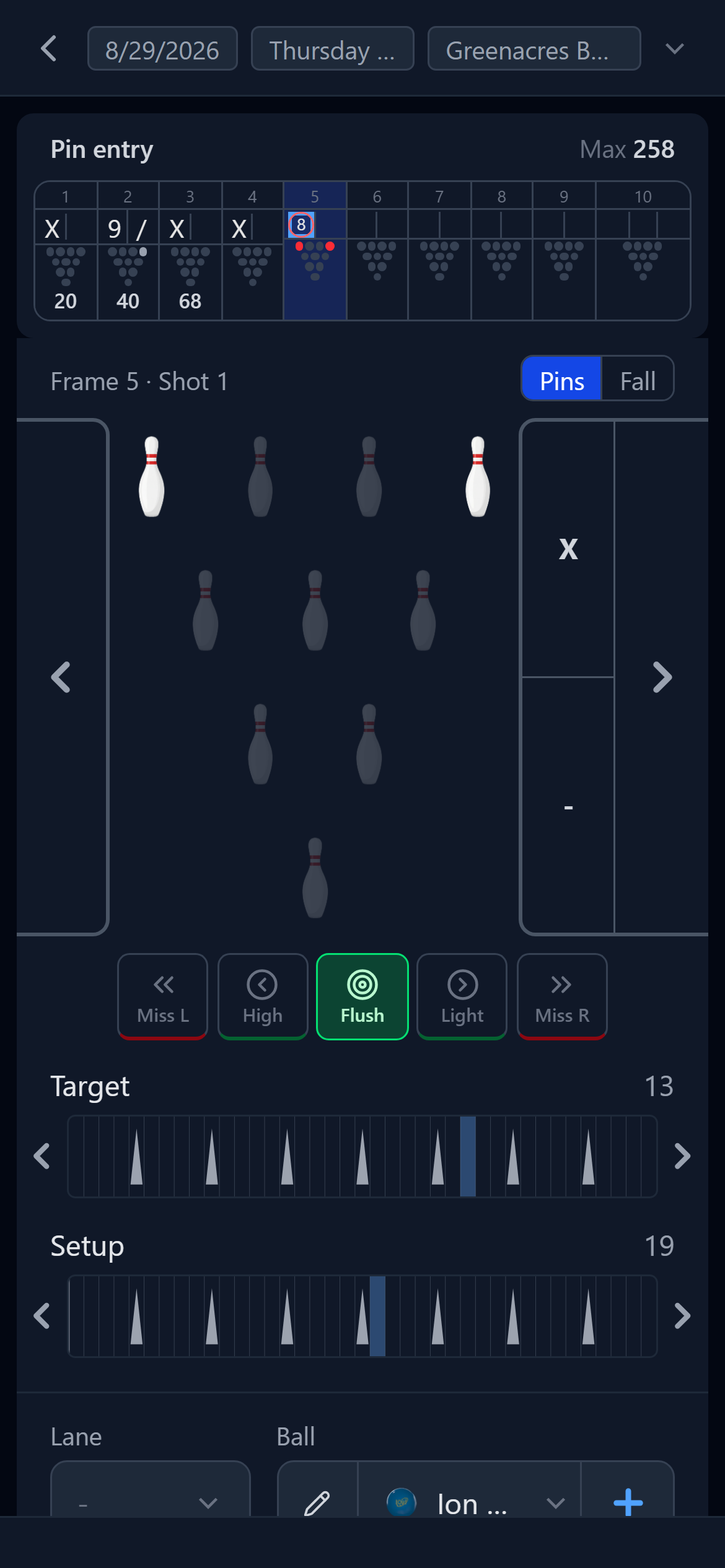Mark the shot as a strike with X
This screenshot has height=1568, width=725.
(x=568, y=549)
